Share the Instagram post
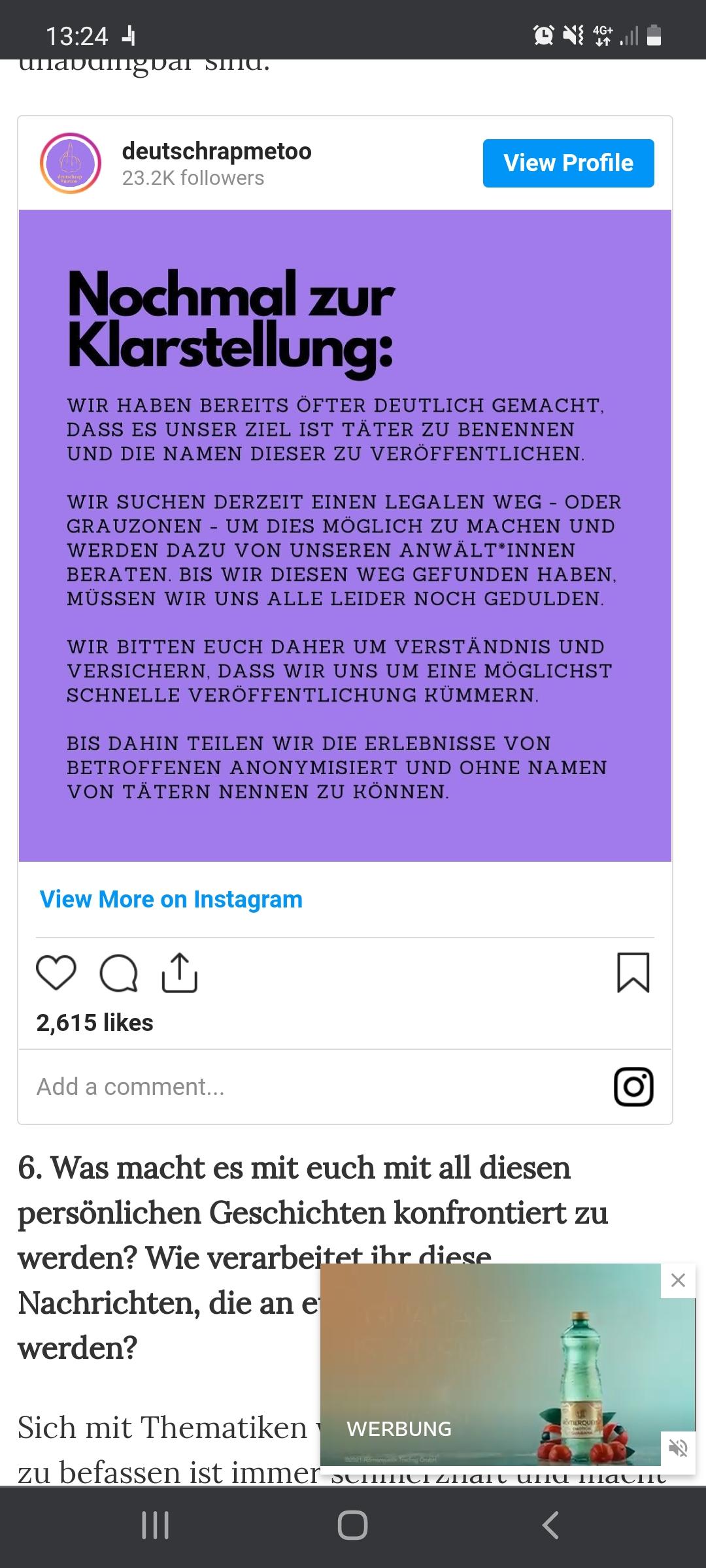This screenshot has height=1568, width=706. point(179,973)
